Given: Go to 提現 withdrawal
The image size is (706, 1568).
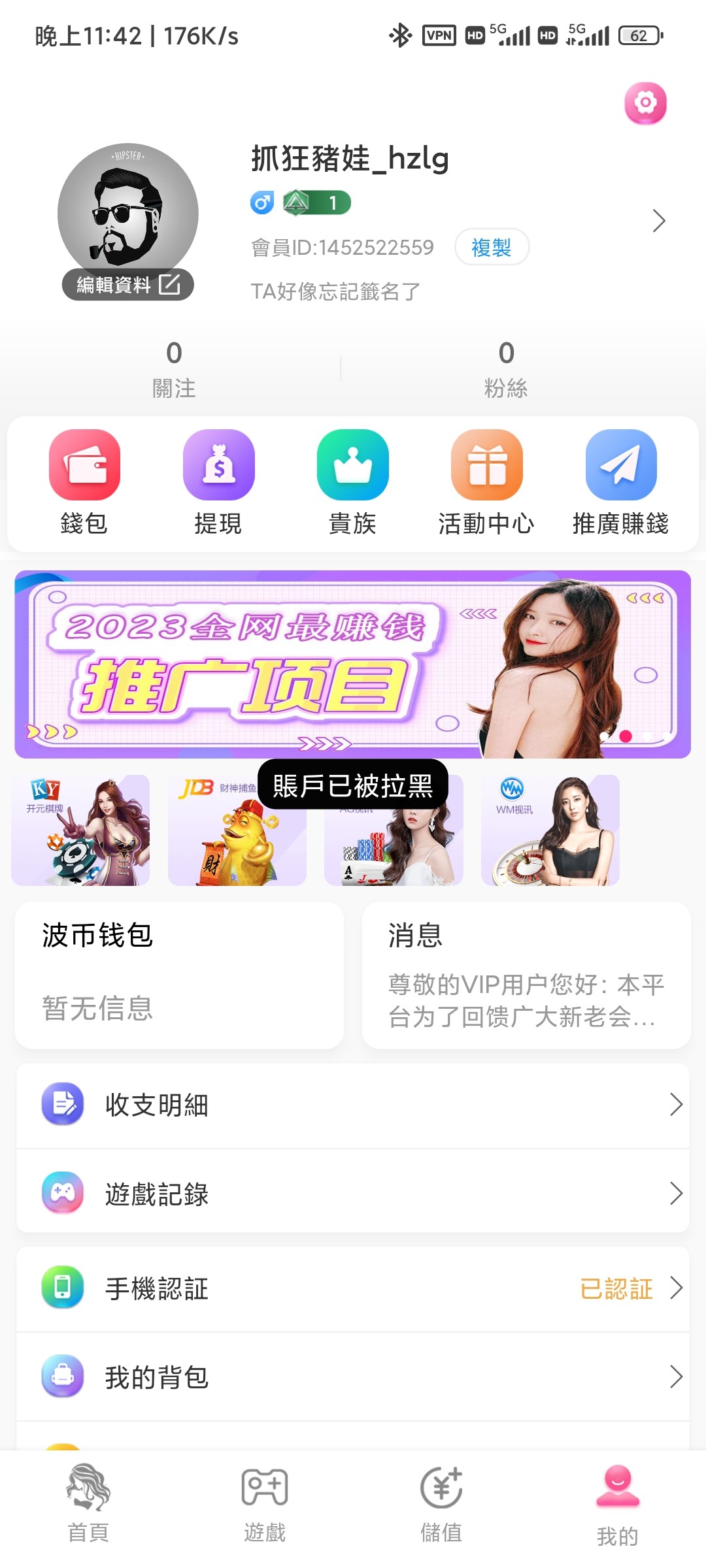Looking at the screenshot, I should pos(218,482).
